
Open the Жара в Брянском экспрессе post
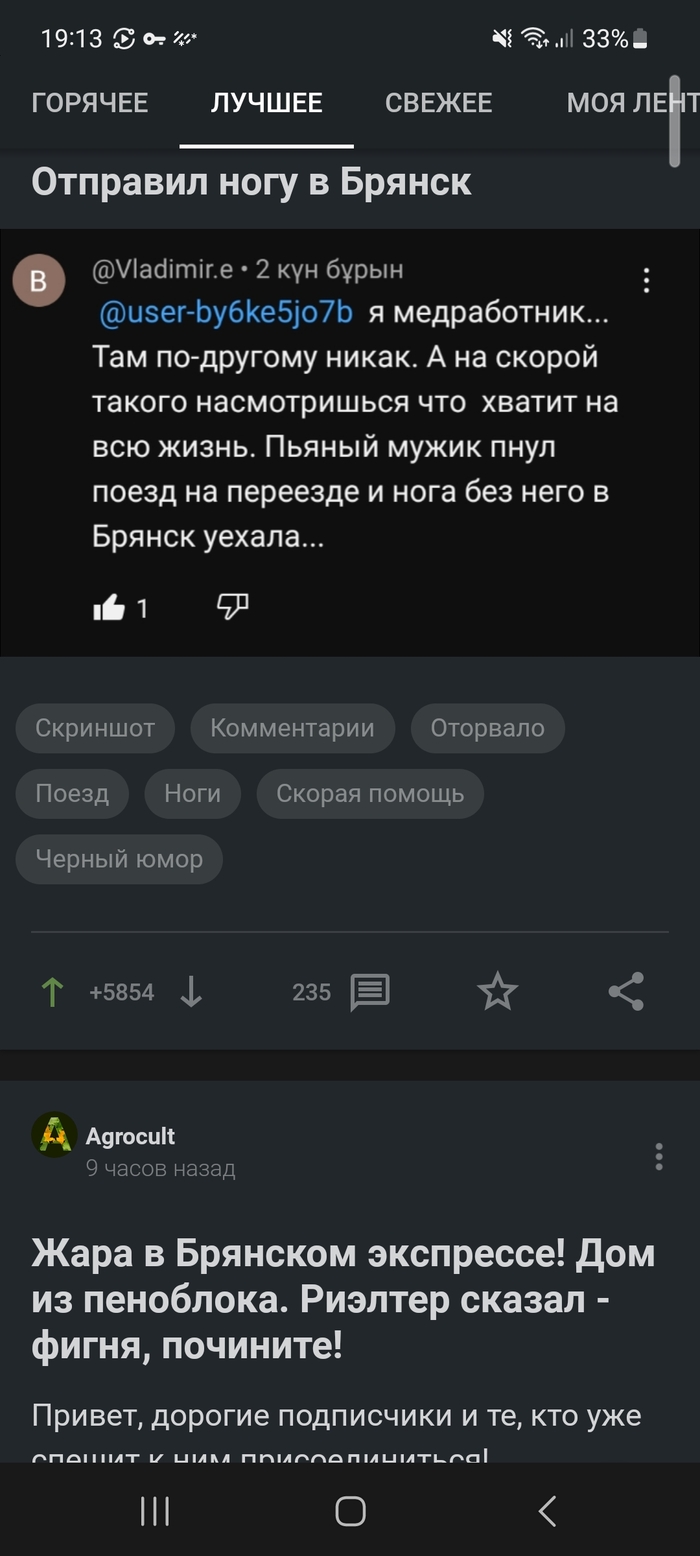pos(343,1298)
